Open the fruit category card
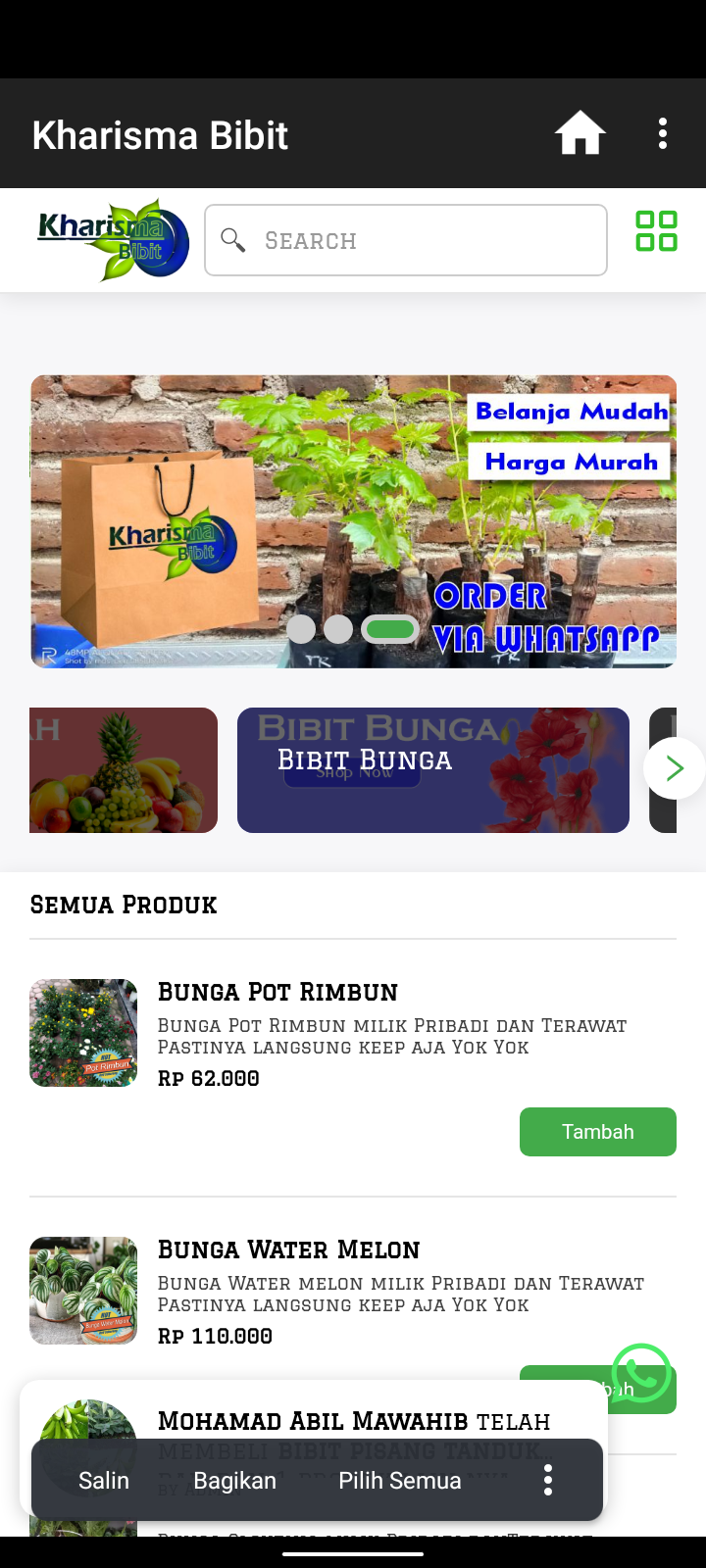 coord(124,770)
